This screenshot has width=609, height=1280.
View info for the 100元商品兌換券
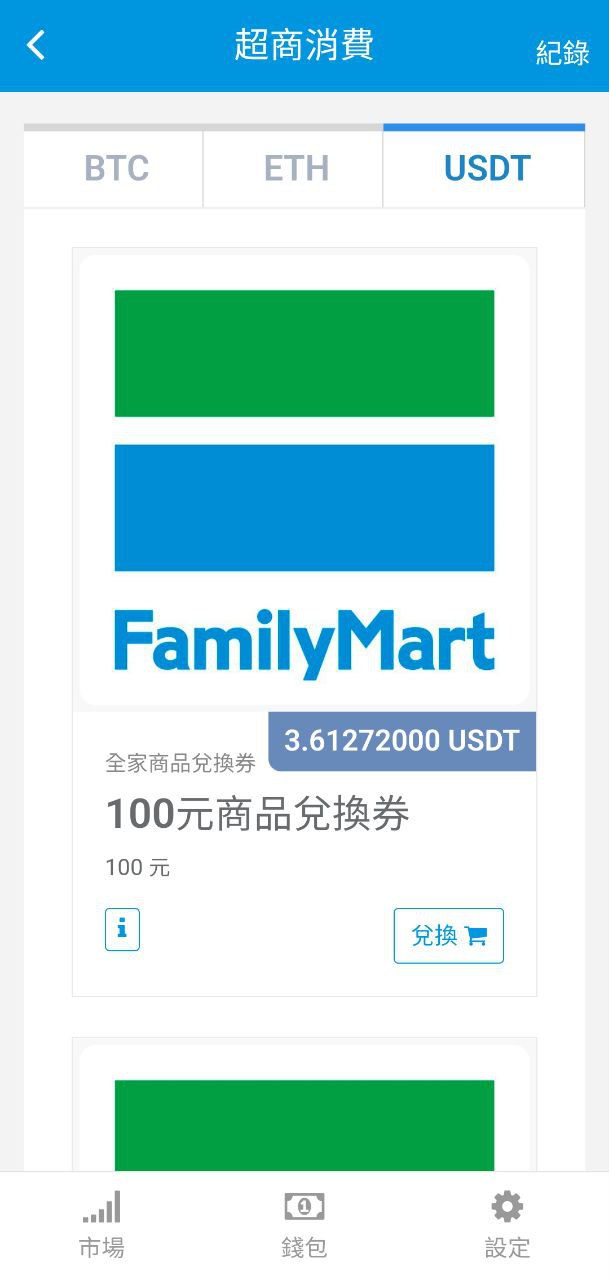(x=122, y=929)
